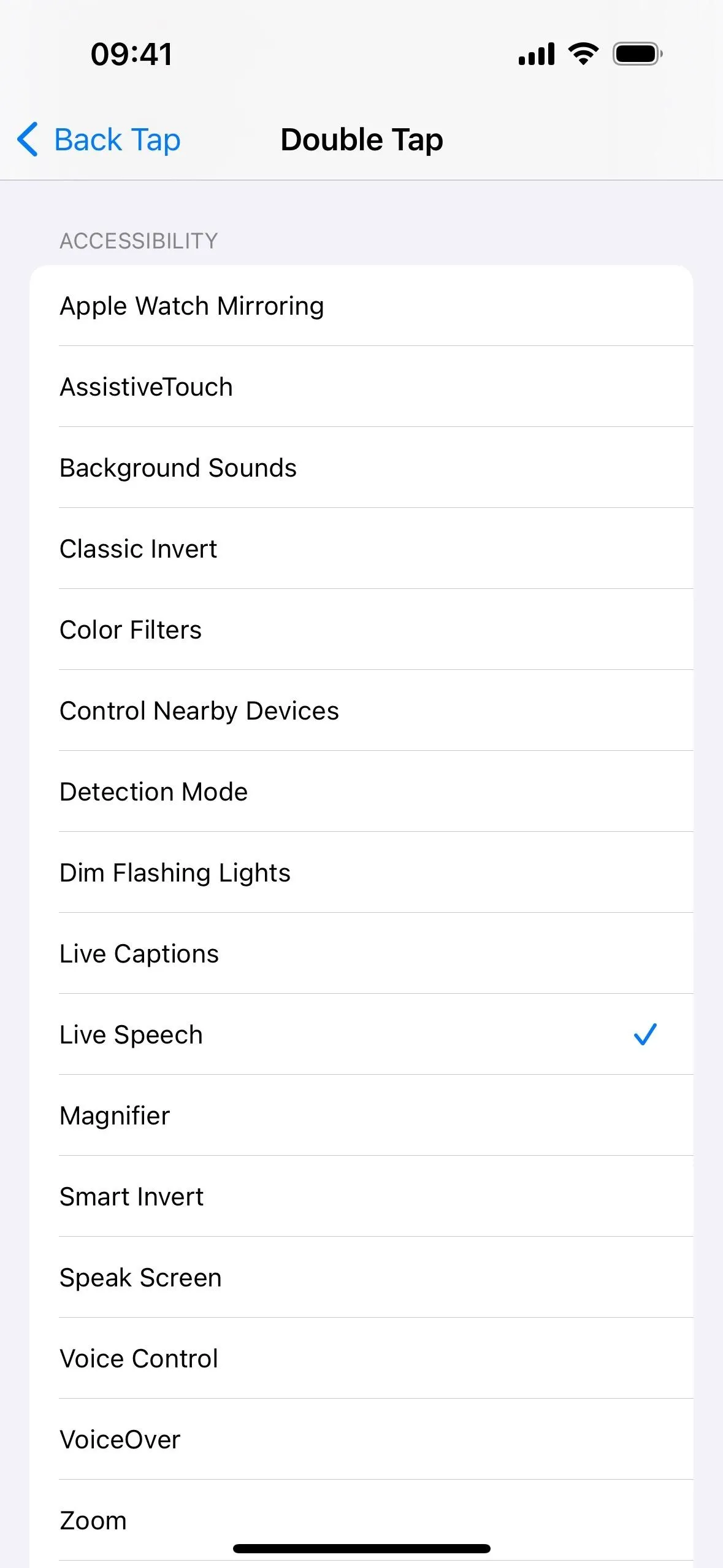
Task: Select Detection Mode
Action: coord(361,791)
